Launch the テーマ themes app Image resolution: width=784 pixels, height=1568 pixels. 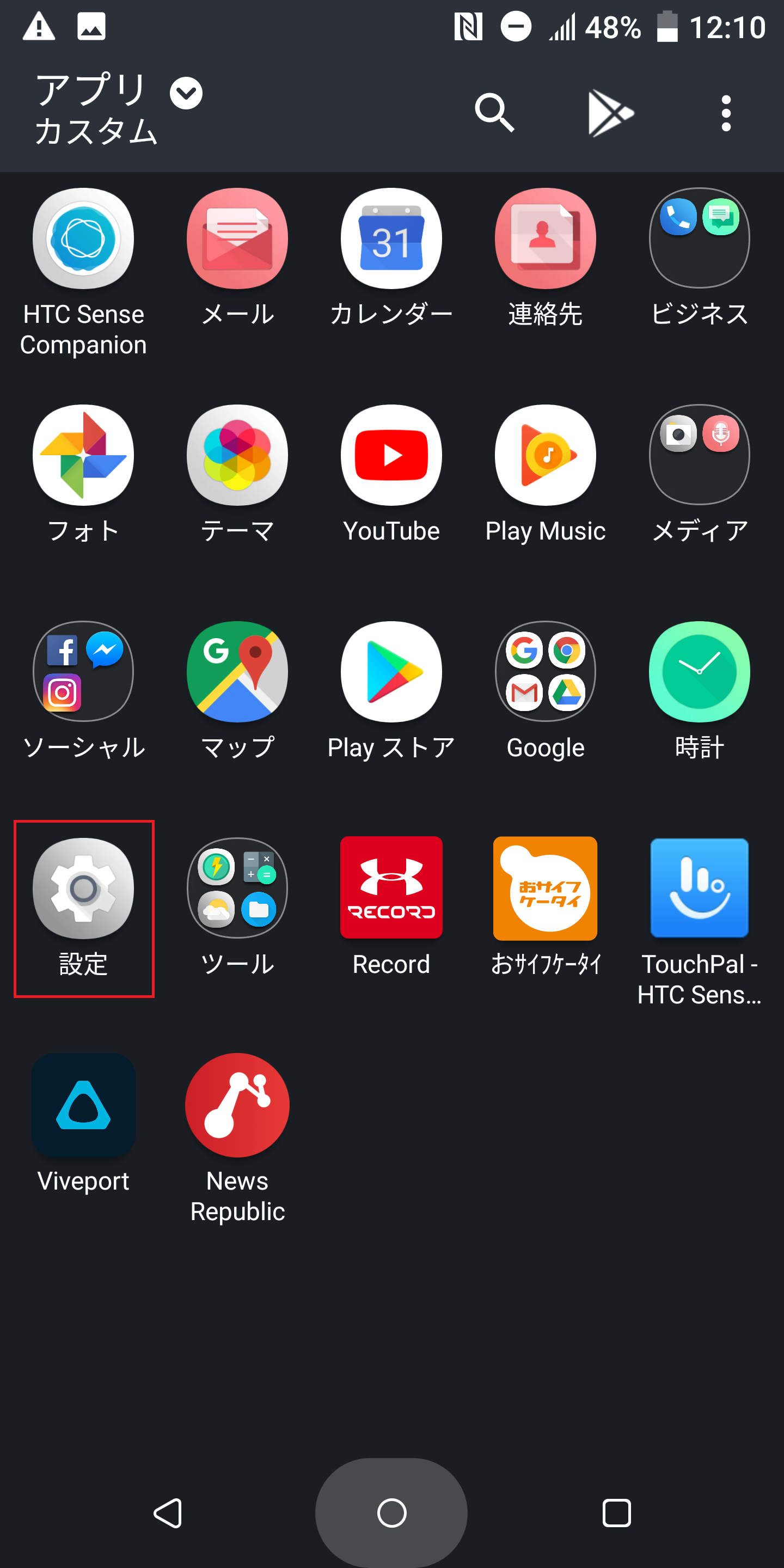tap(237, 455)
